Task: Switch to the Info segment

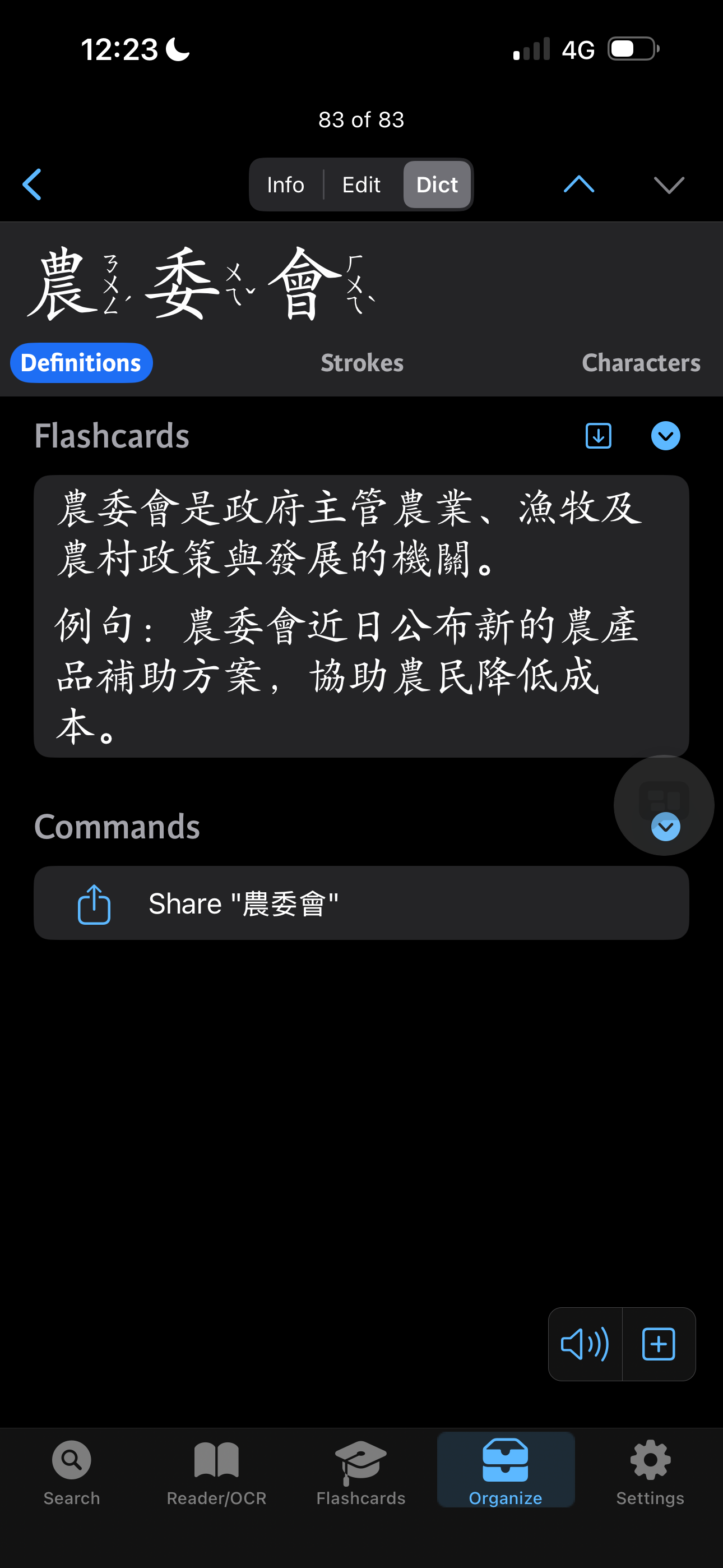Action: pos(285,185)
